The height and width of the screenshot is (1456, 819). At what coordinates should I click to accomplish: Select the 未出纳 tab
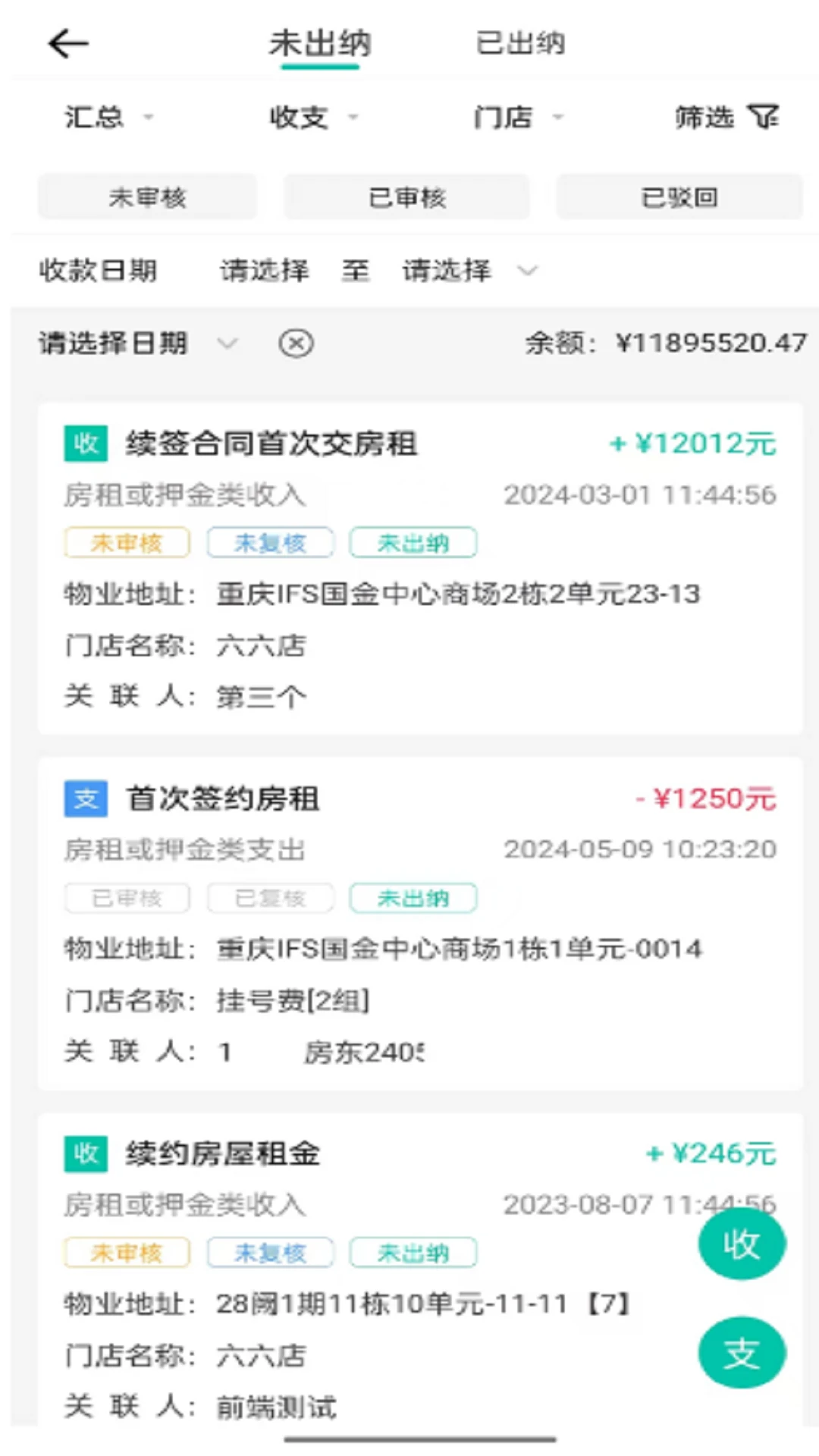(x=320, y=43)
